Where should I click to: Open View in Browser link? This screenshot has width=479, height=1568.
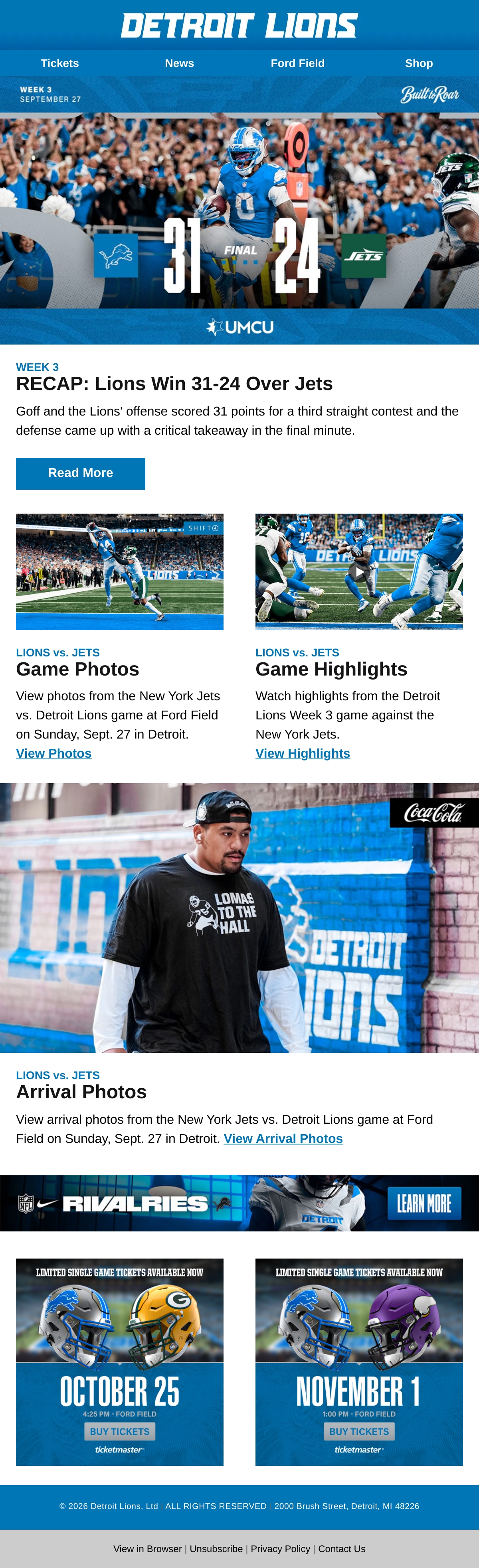point(147,1549)
